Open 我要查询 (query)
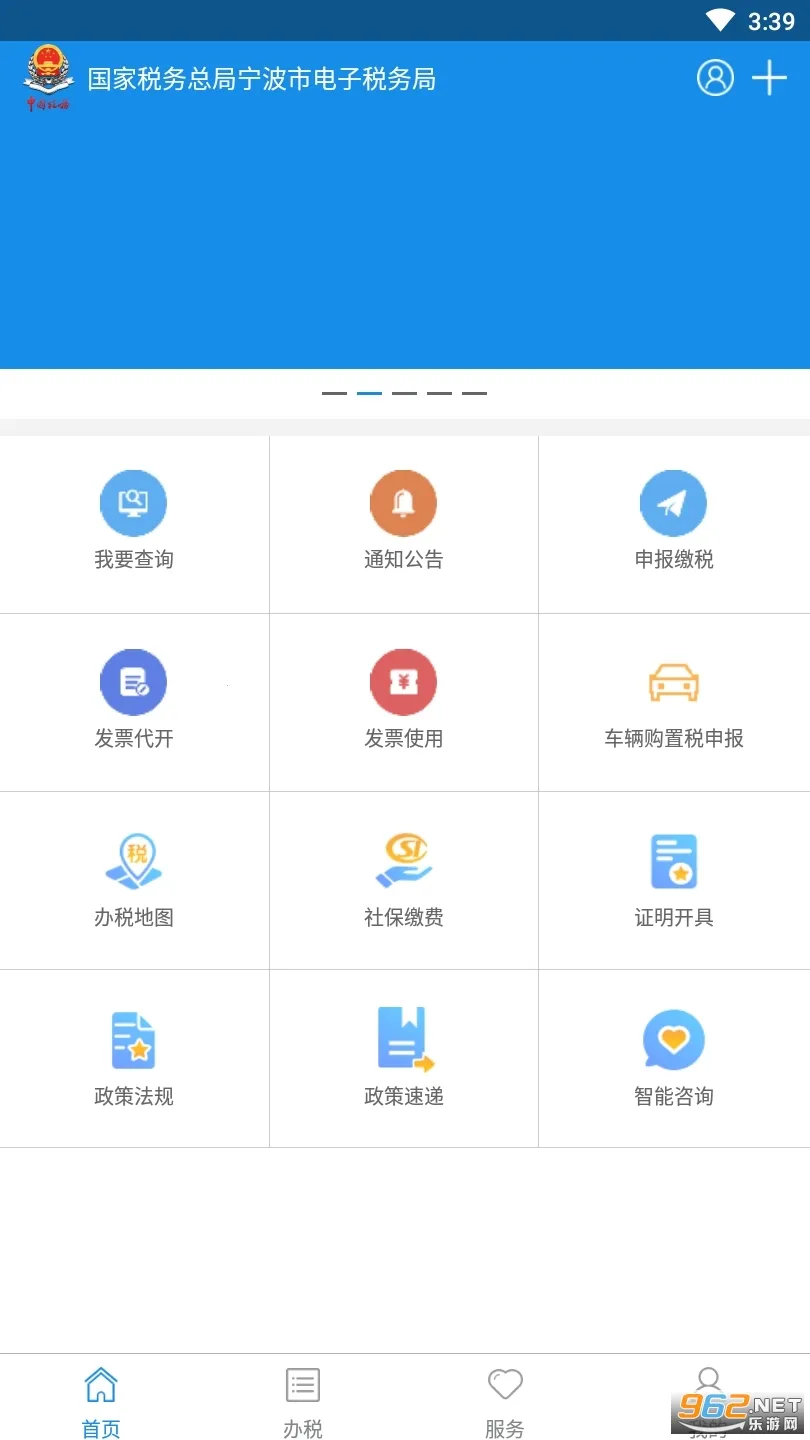The height and width of the screenshot is (1440, 810). pos(134,524)
